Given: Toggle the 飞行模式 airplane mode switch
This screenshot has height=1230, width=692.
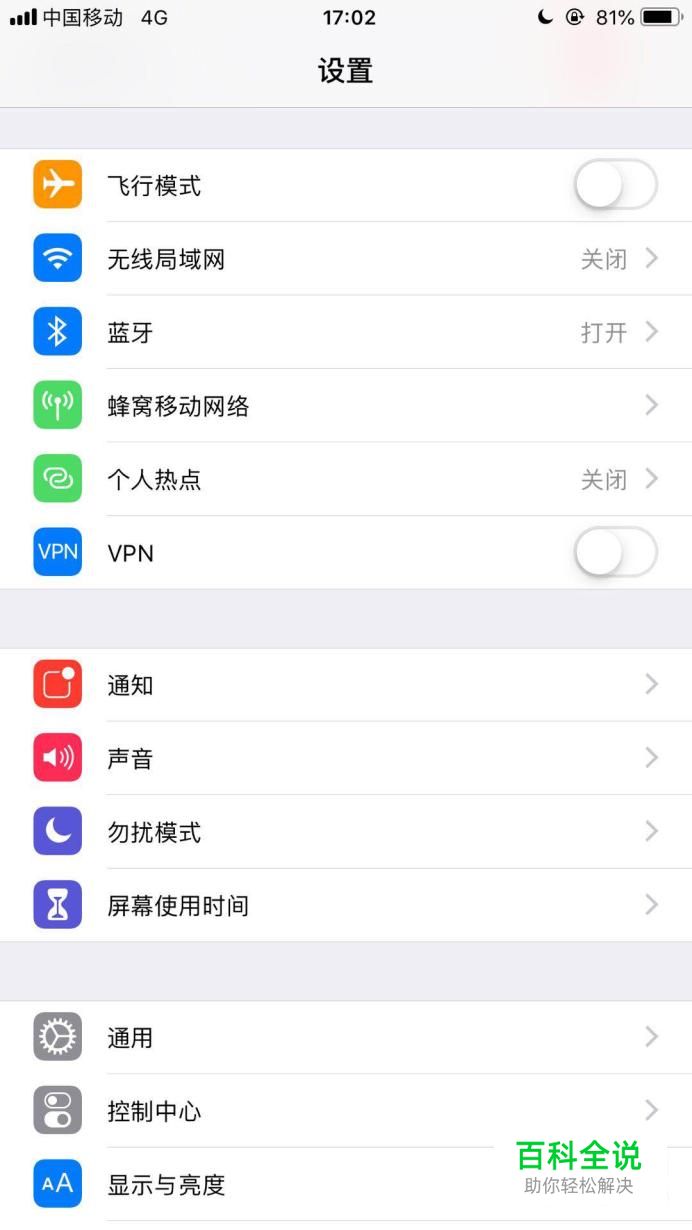Looking at the screenshot, I should pos(615,185).
